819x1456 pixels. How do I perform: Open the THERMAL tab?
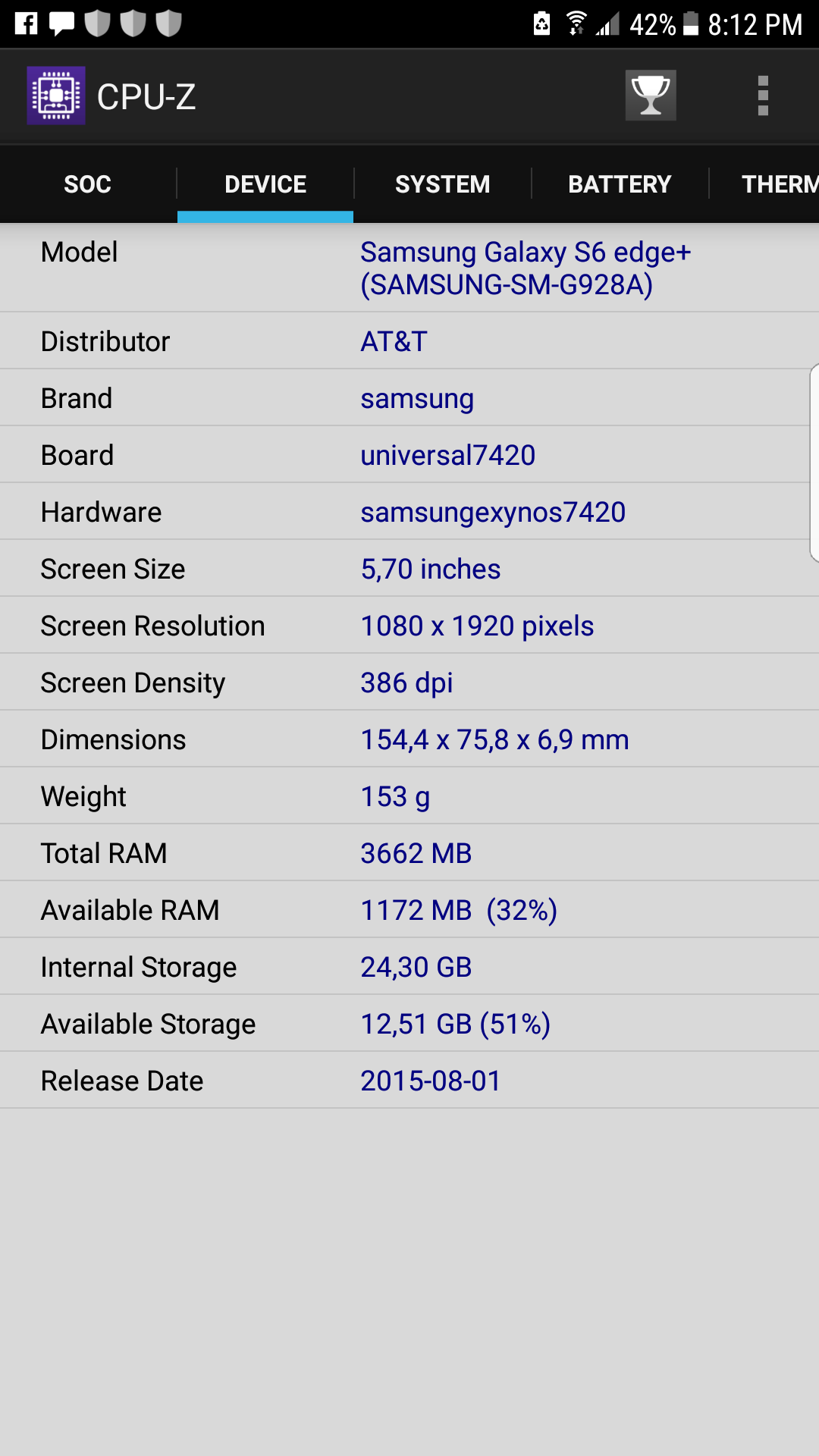[x=781, y=184]
